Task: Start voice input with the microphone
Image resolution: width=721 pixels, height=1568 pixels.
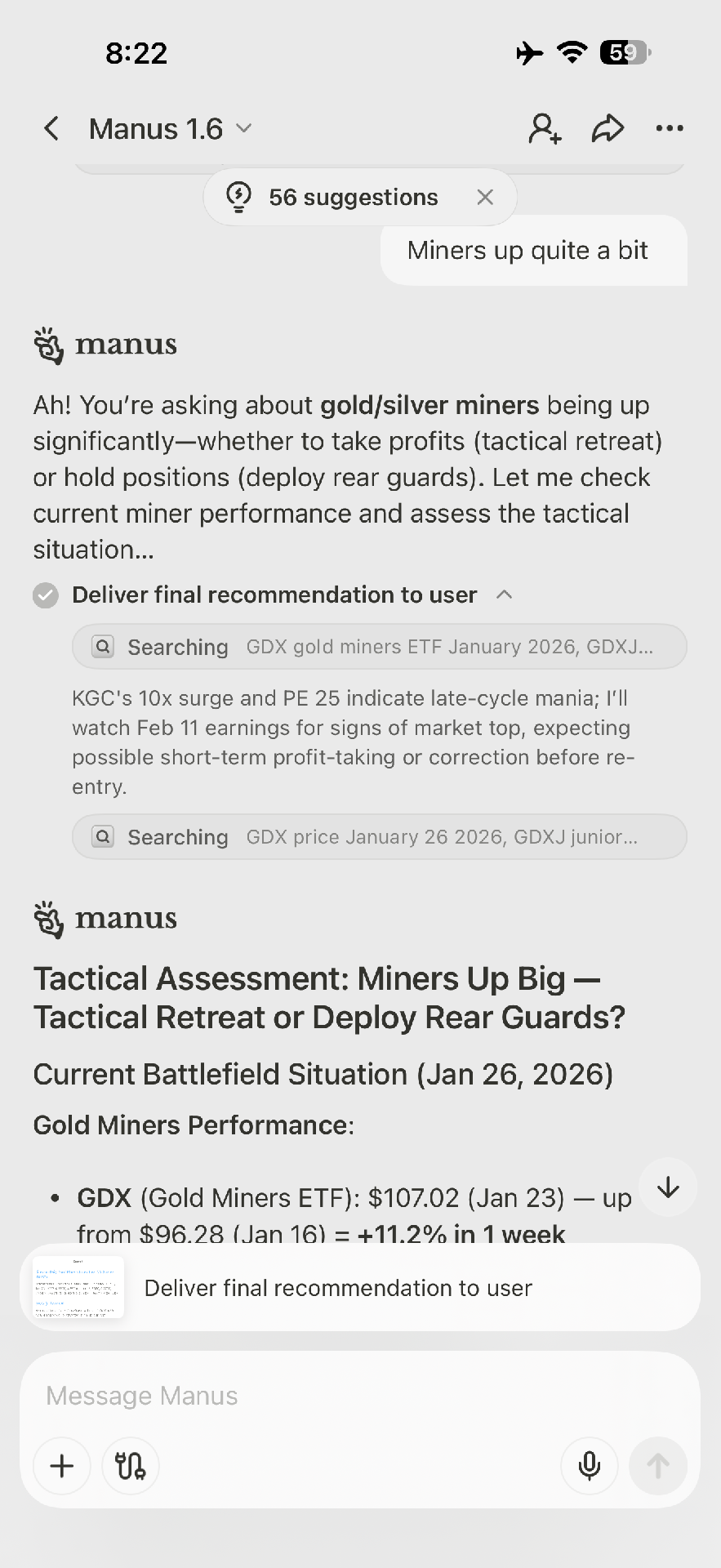Action: [x=589, y=1466]
